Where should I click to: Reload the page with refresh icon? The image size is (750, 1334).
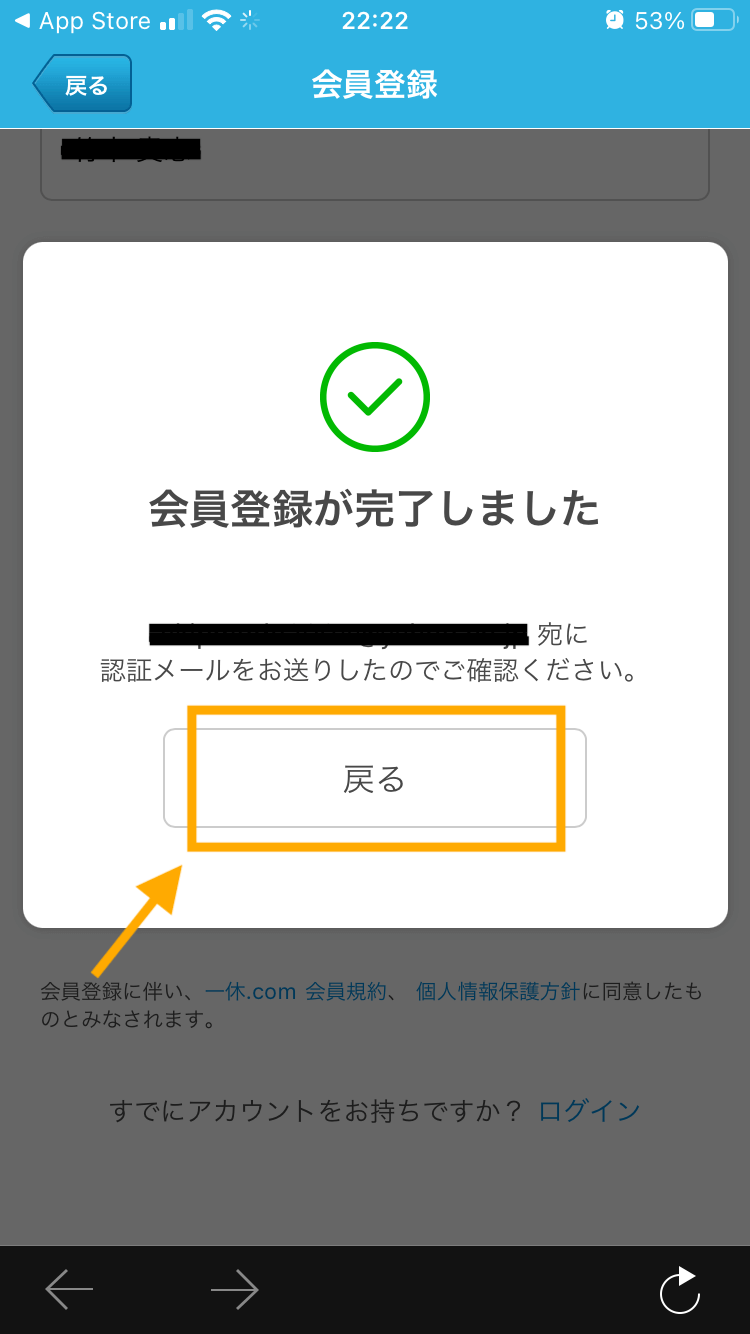[680, 1290]
